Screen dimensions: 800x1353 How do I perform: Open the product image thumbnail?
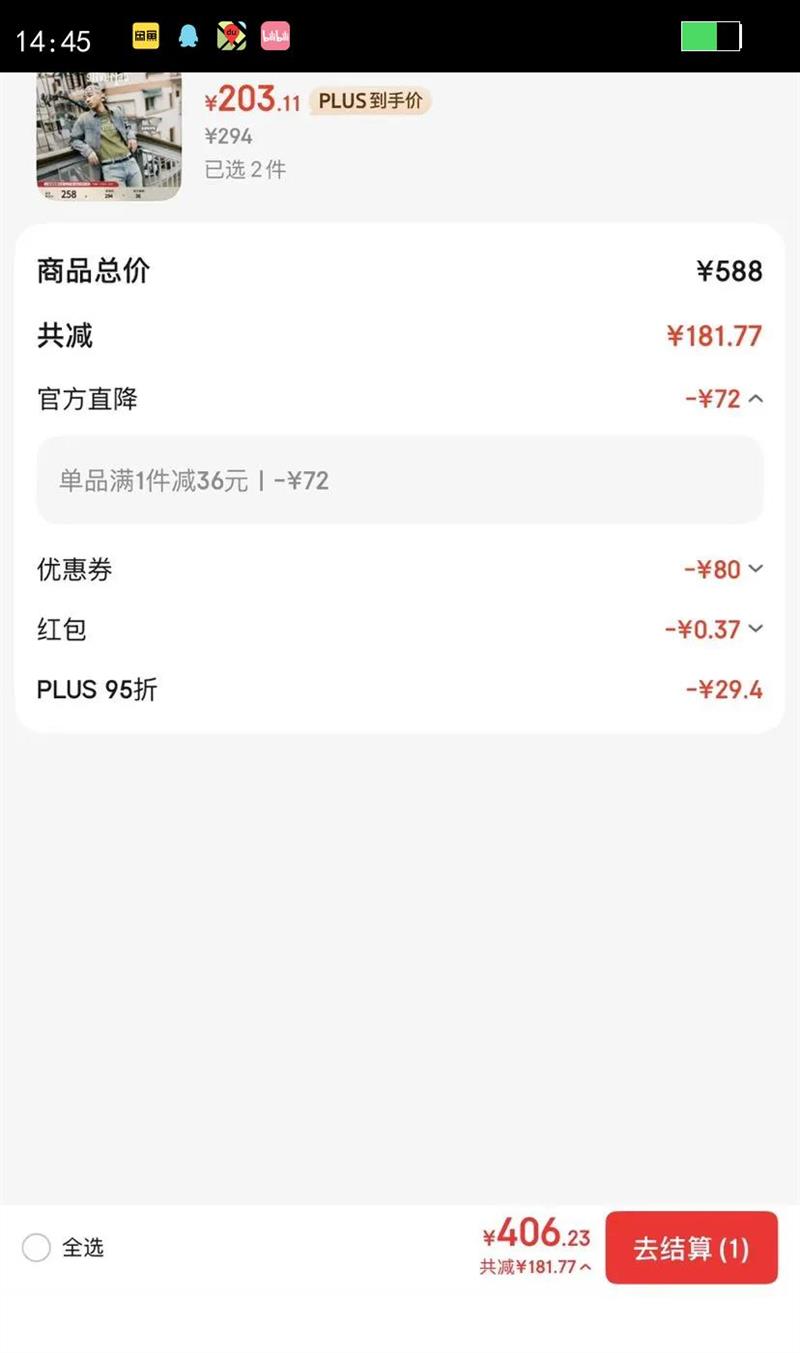[x=109, y=137]
